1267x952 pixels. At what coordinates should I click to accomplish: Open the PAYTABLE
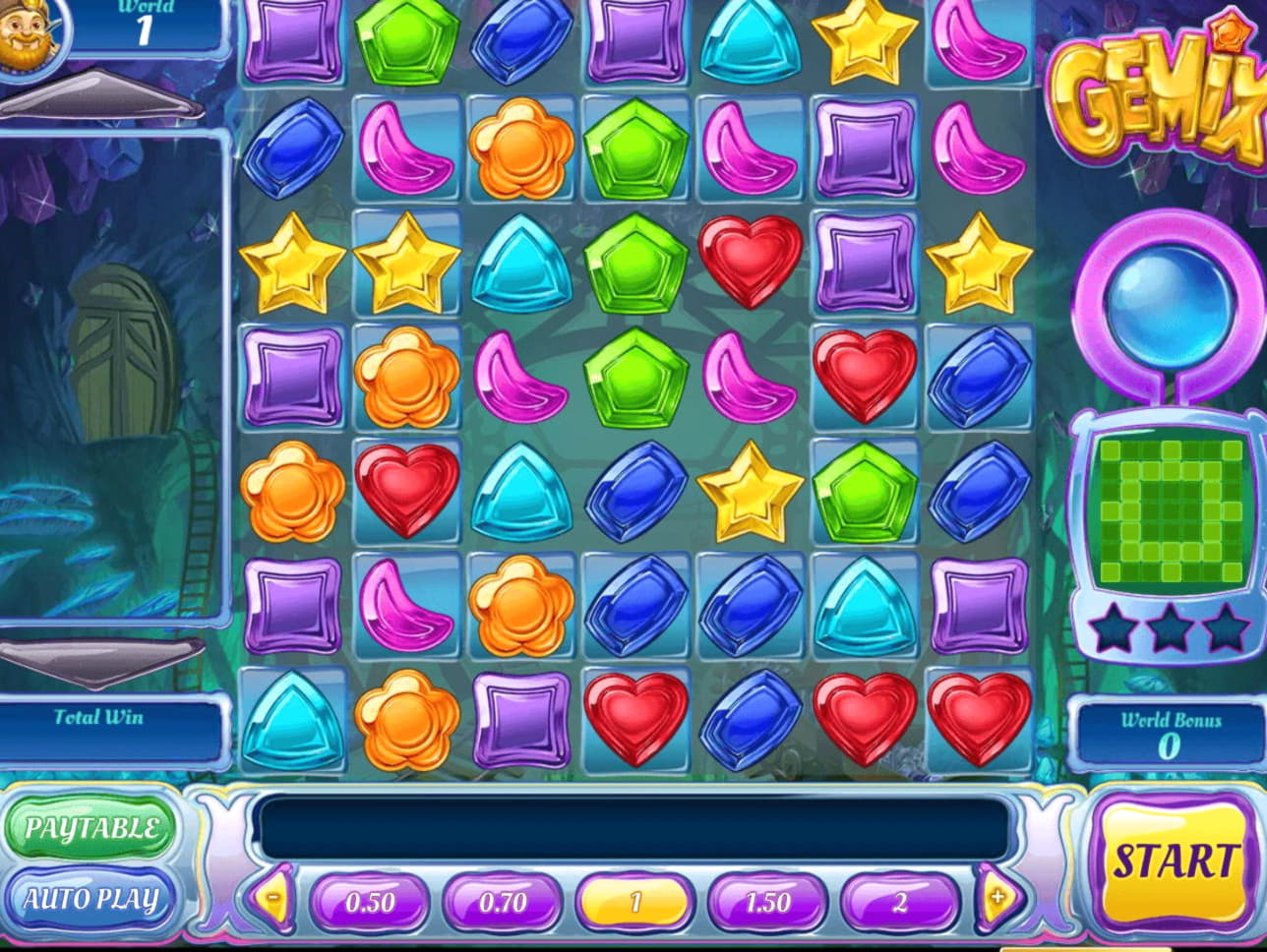point(90,828)
